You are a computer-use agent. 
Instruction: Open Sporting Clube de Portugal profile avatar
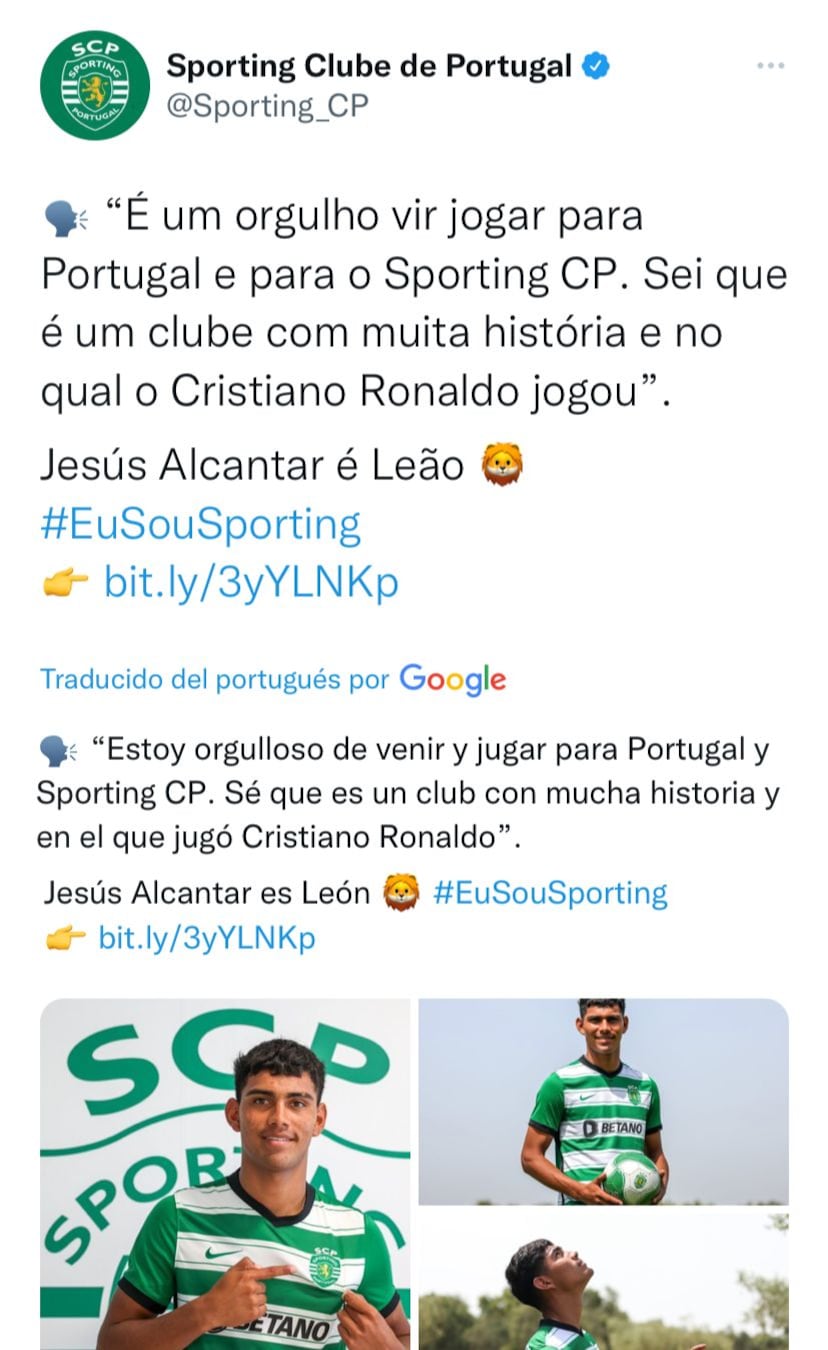pyautogui.click(x=94, y=85)
